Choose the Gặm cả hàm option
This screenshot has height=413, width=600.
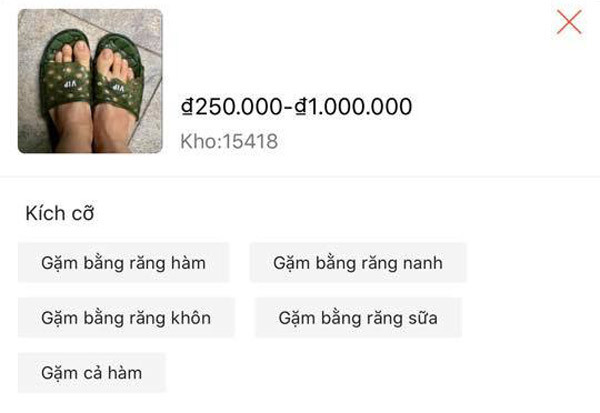point(91,373)
